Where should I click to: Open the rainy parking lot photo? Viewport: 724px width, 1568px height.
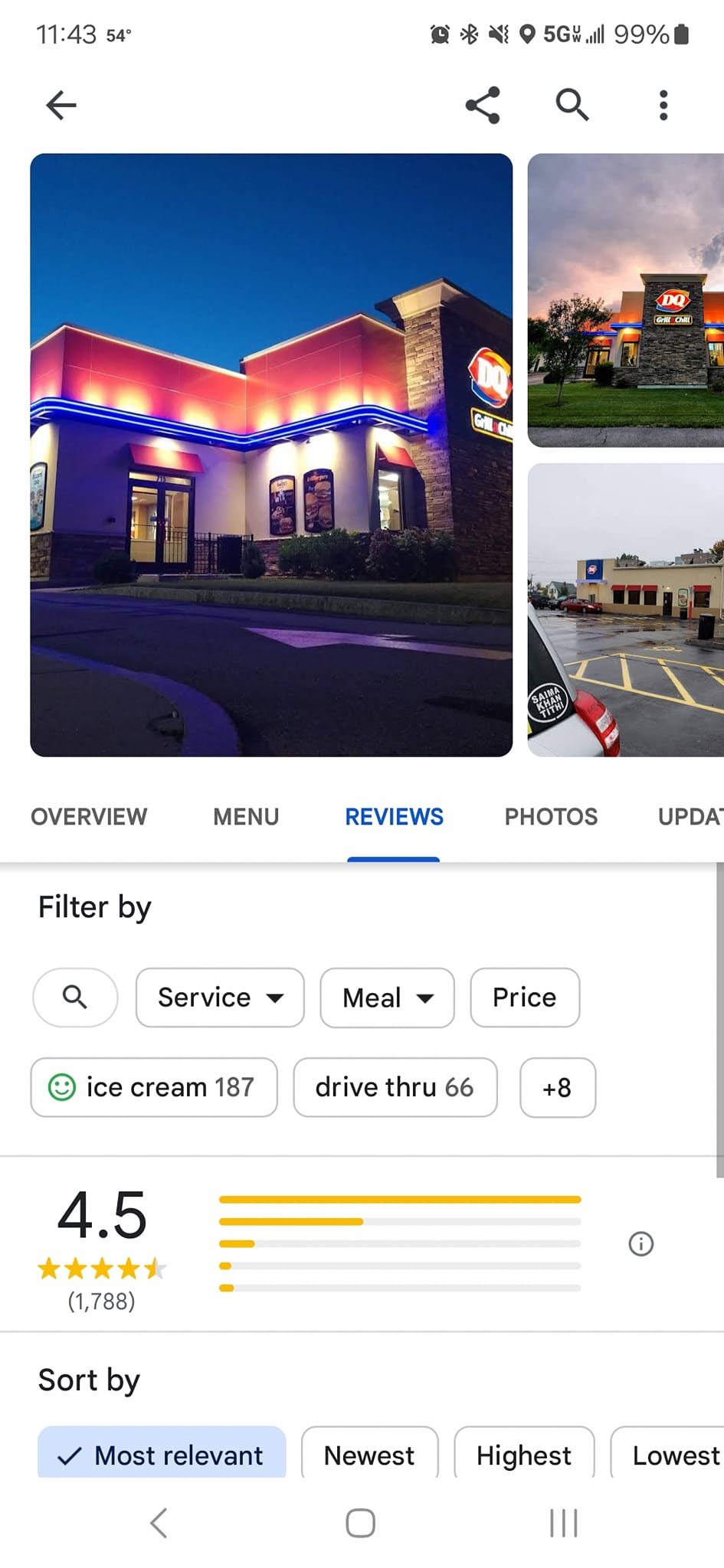(x=625, y=609)
